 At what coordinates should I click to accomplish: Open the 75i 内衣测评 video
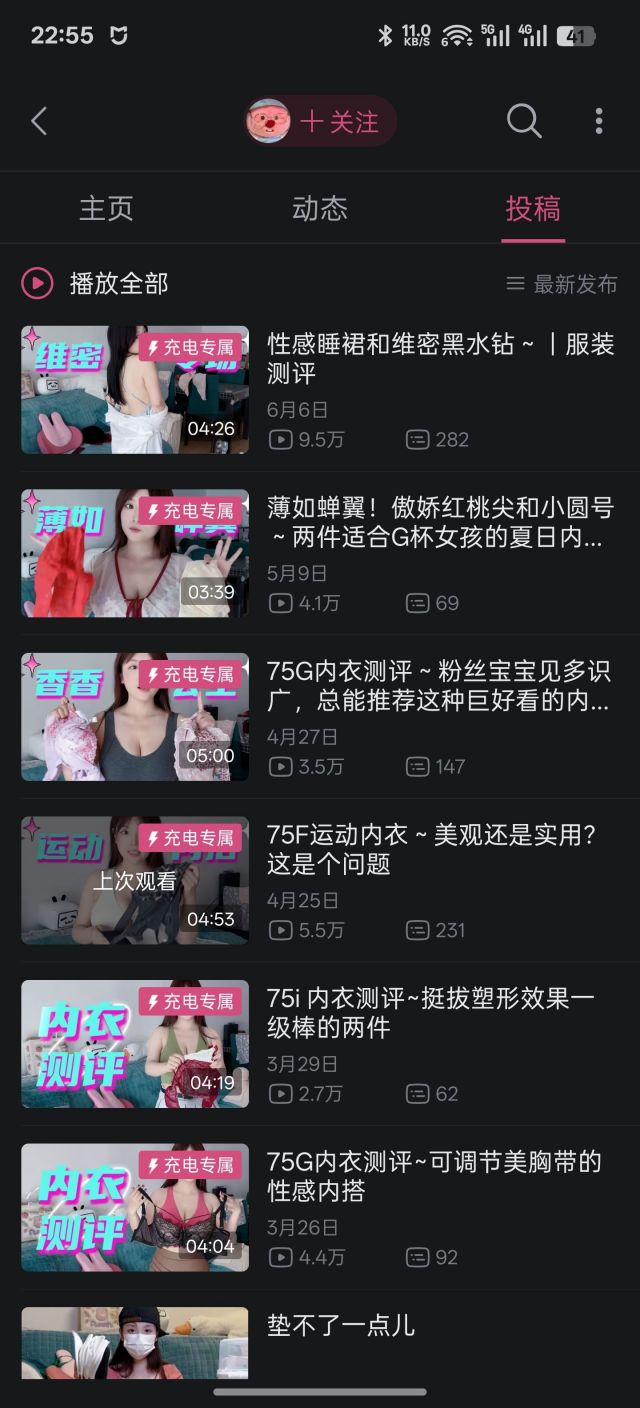click(x=440, y=1012)
